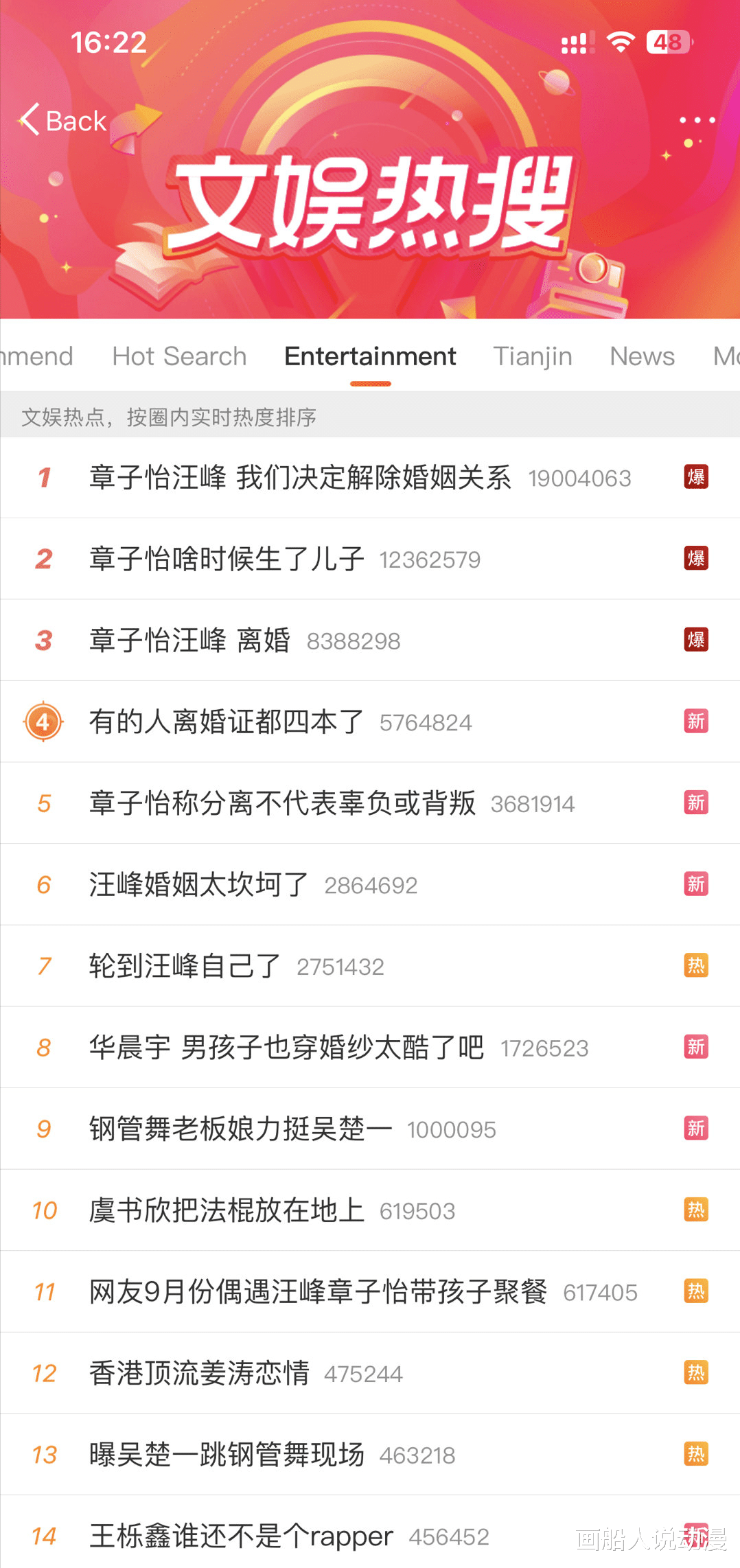Open topic 汪峰婚姻太坎坷了
Image resolution: width=740 pixels, height=1568 pixels.
[x=198, y=884]
